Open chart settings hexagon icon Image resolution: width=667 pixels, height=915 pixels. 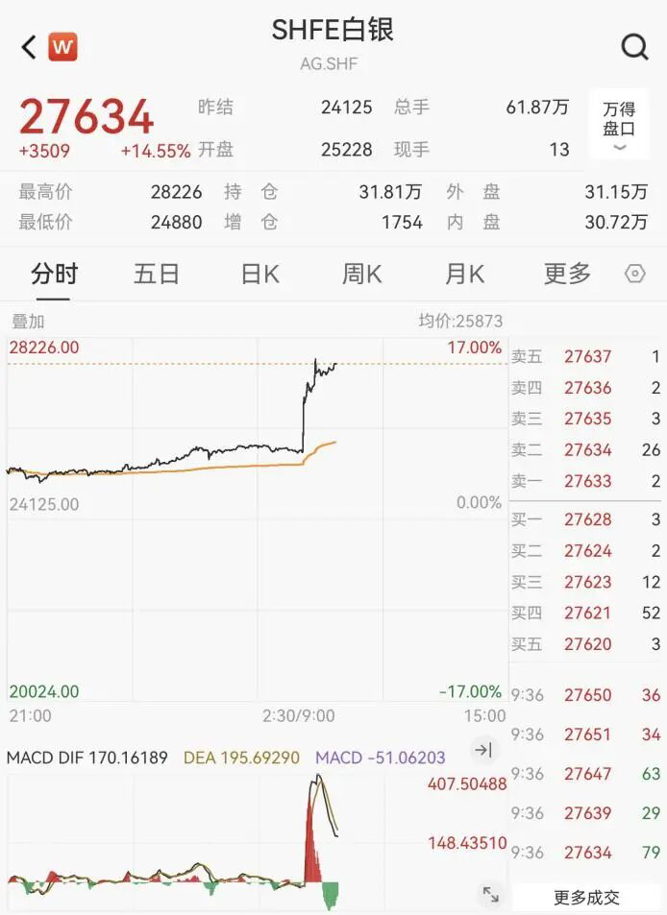(x=635, y=274)
